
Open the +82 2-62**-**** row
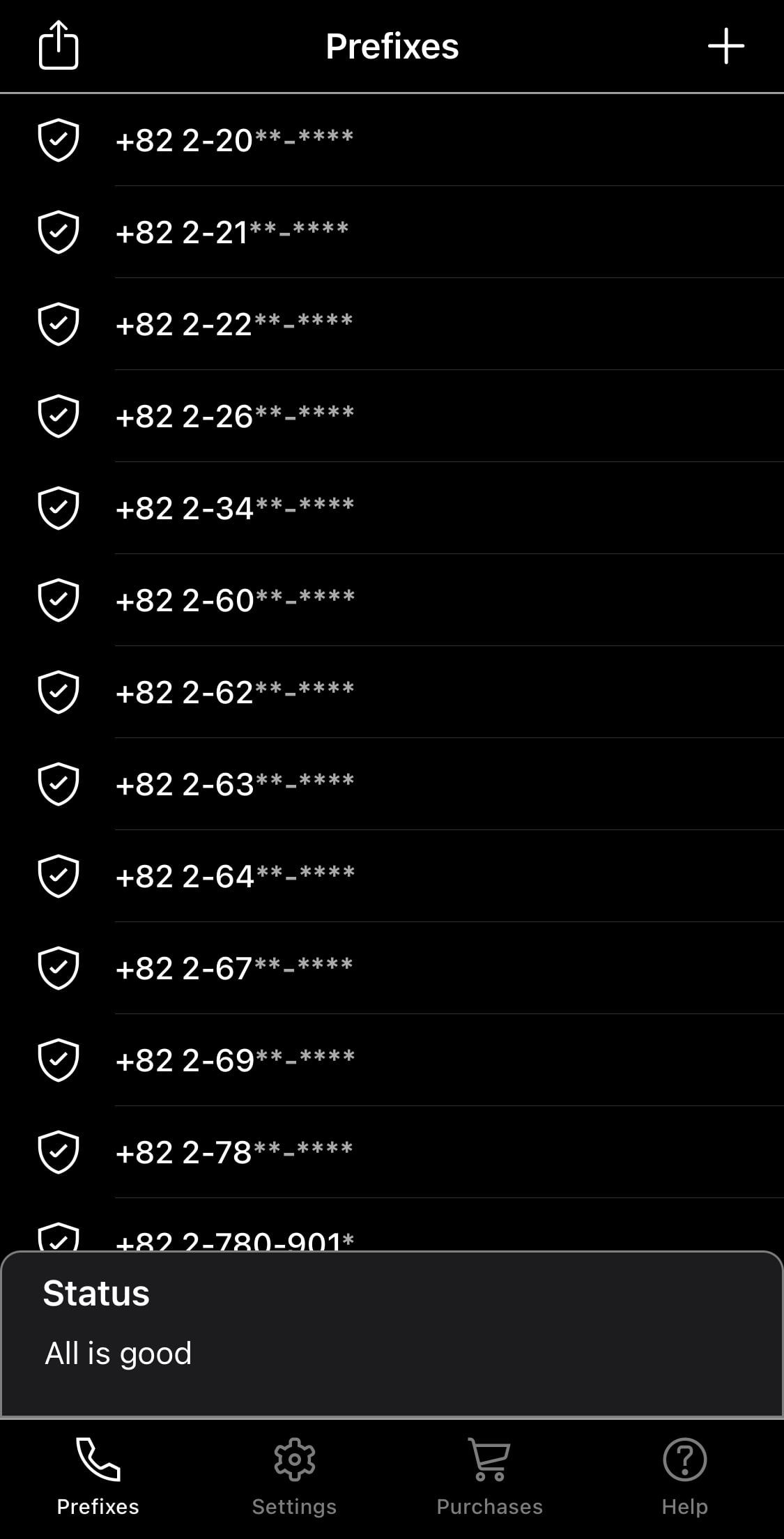(x=392, y=692)
